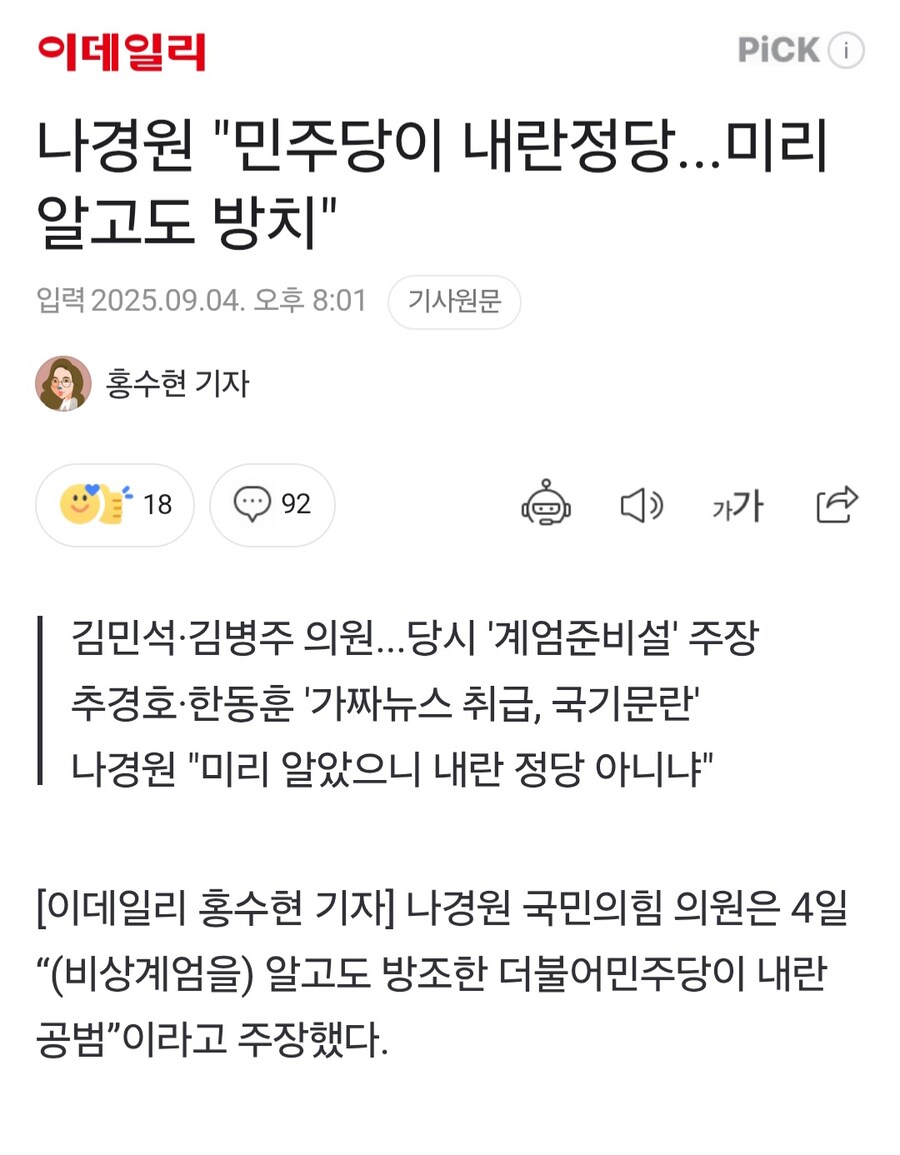The width and height of the screenshot is (900, 1155).
Task: Open the 92 comments
Action: tap(272, 505)
